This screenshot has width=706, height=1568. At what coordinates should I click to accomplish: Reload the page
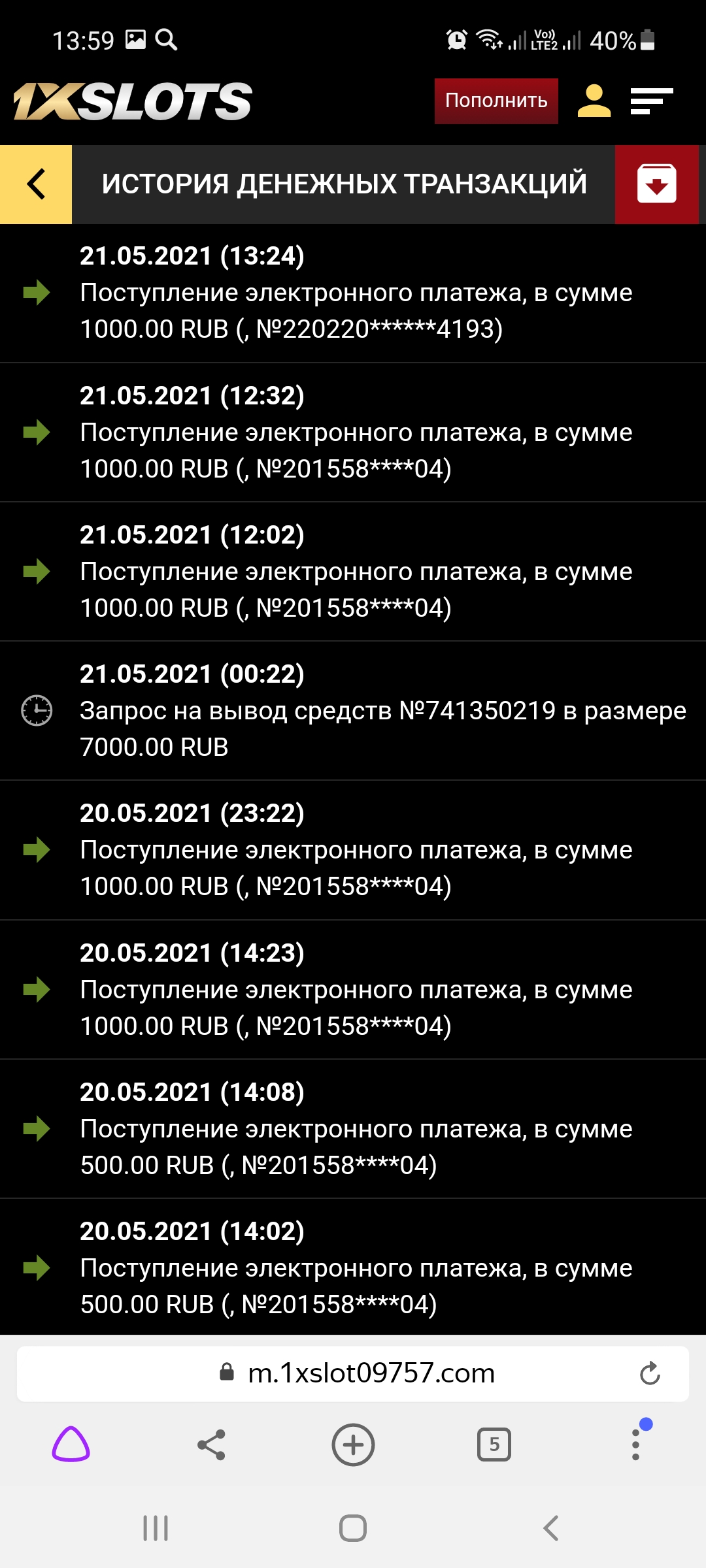(x=650, y=1373)
